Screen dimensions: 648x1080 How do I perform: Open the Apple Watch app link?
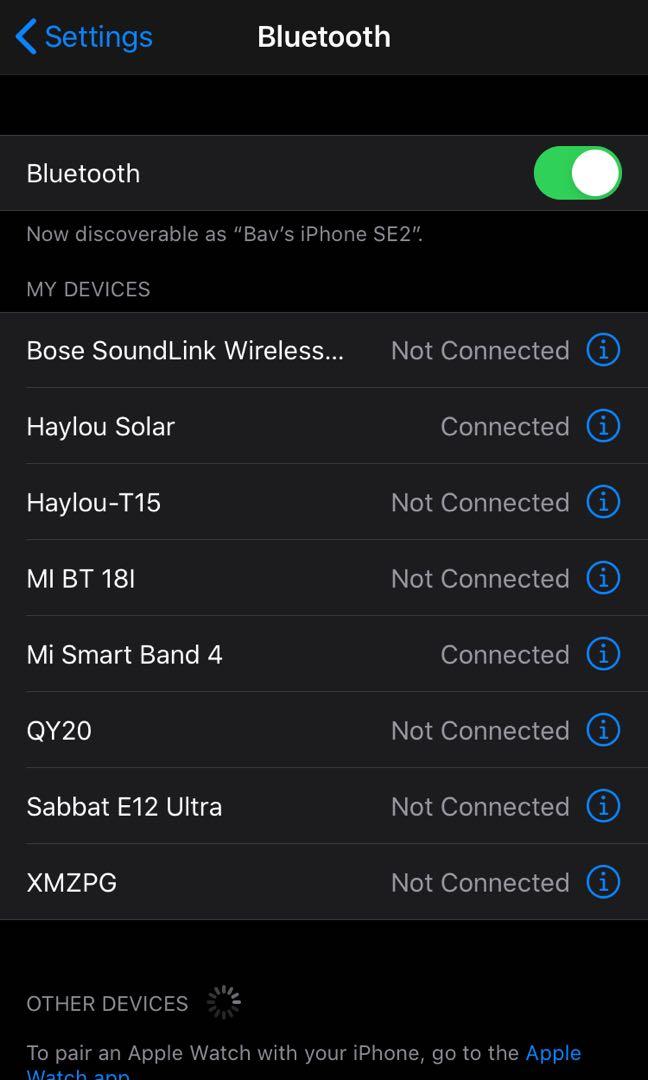coord(553,1054)
